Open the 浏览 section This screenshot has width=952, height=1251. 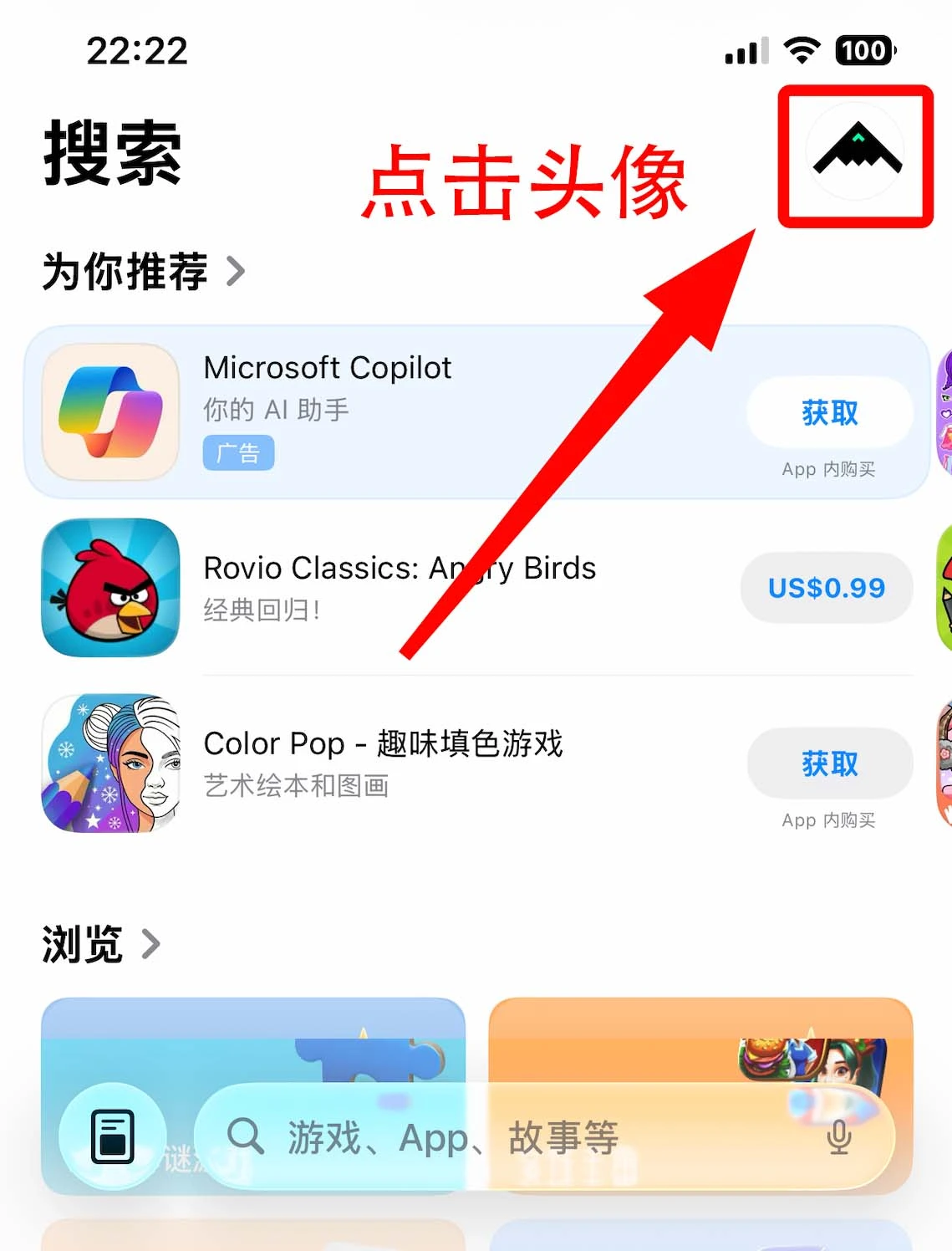coord(100,945)
